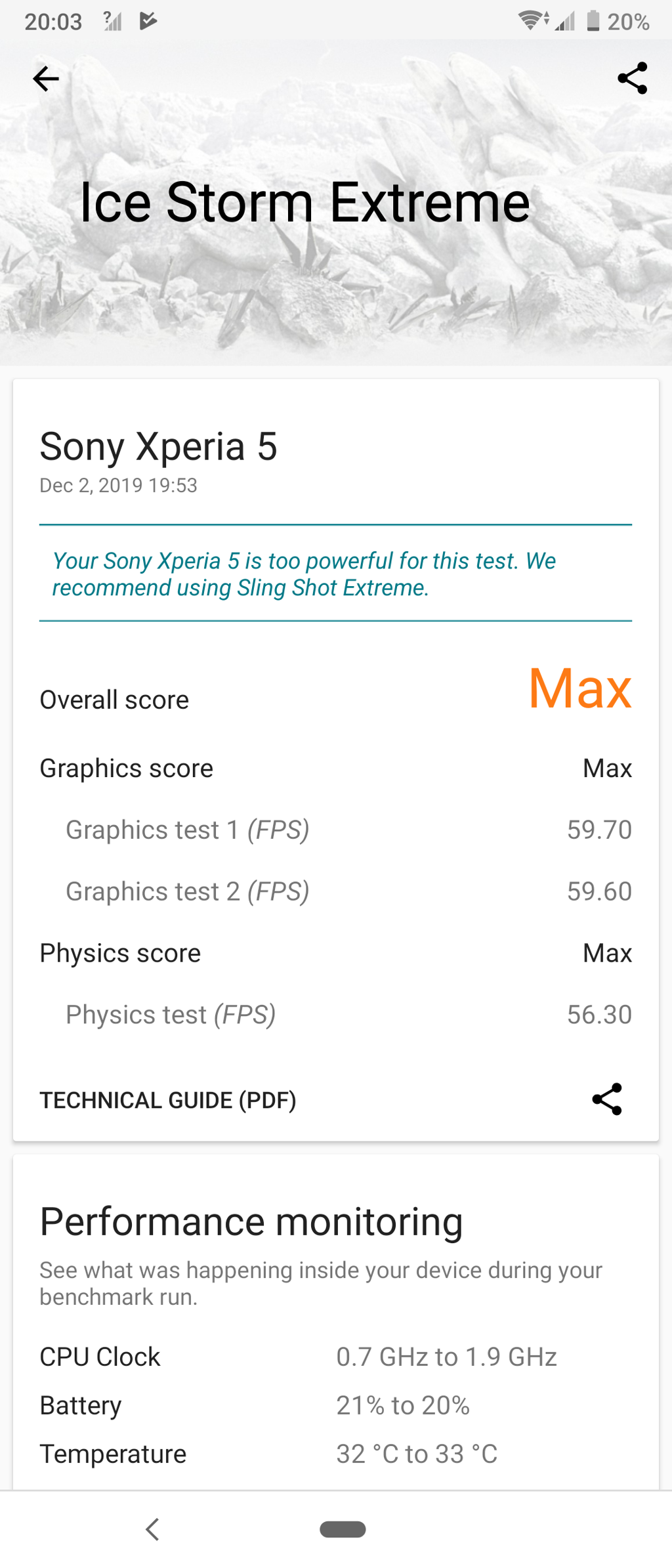
Task: Go back using the top-left arrow
Action: click(x=46, y=79)
